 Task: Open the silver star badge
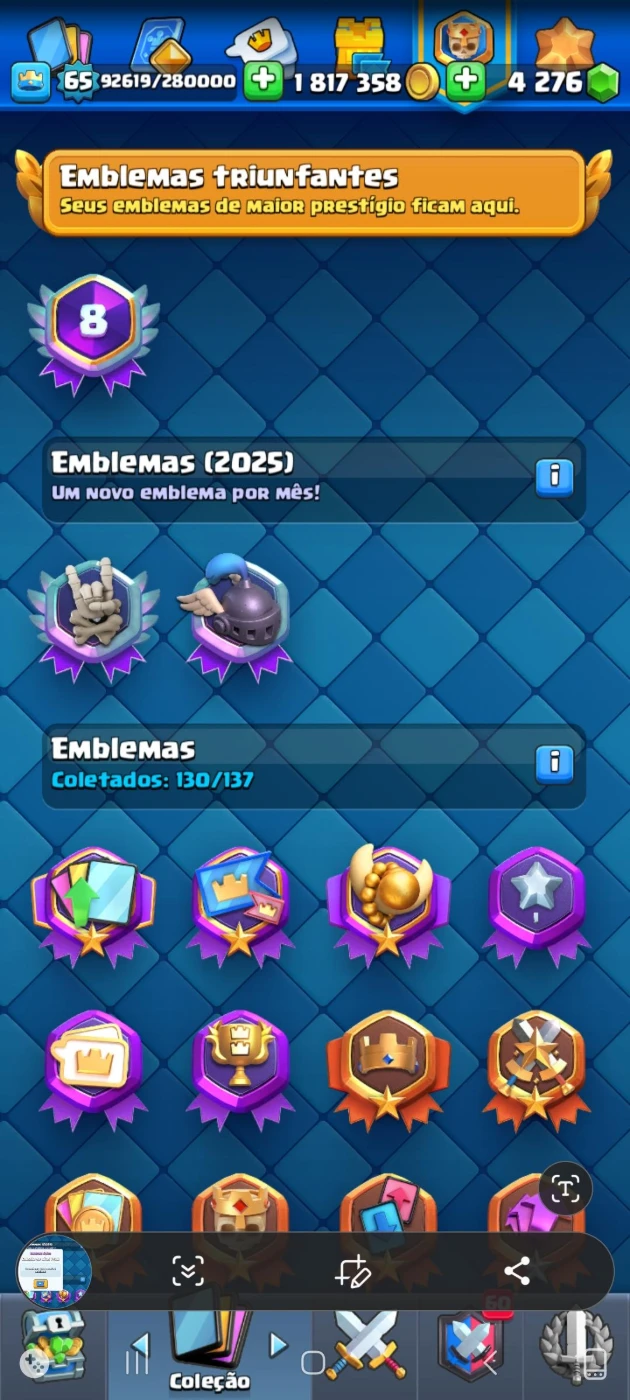pyautogui.click(x=535, y=900)
